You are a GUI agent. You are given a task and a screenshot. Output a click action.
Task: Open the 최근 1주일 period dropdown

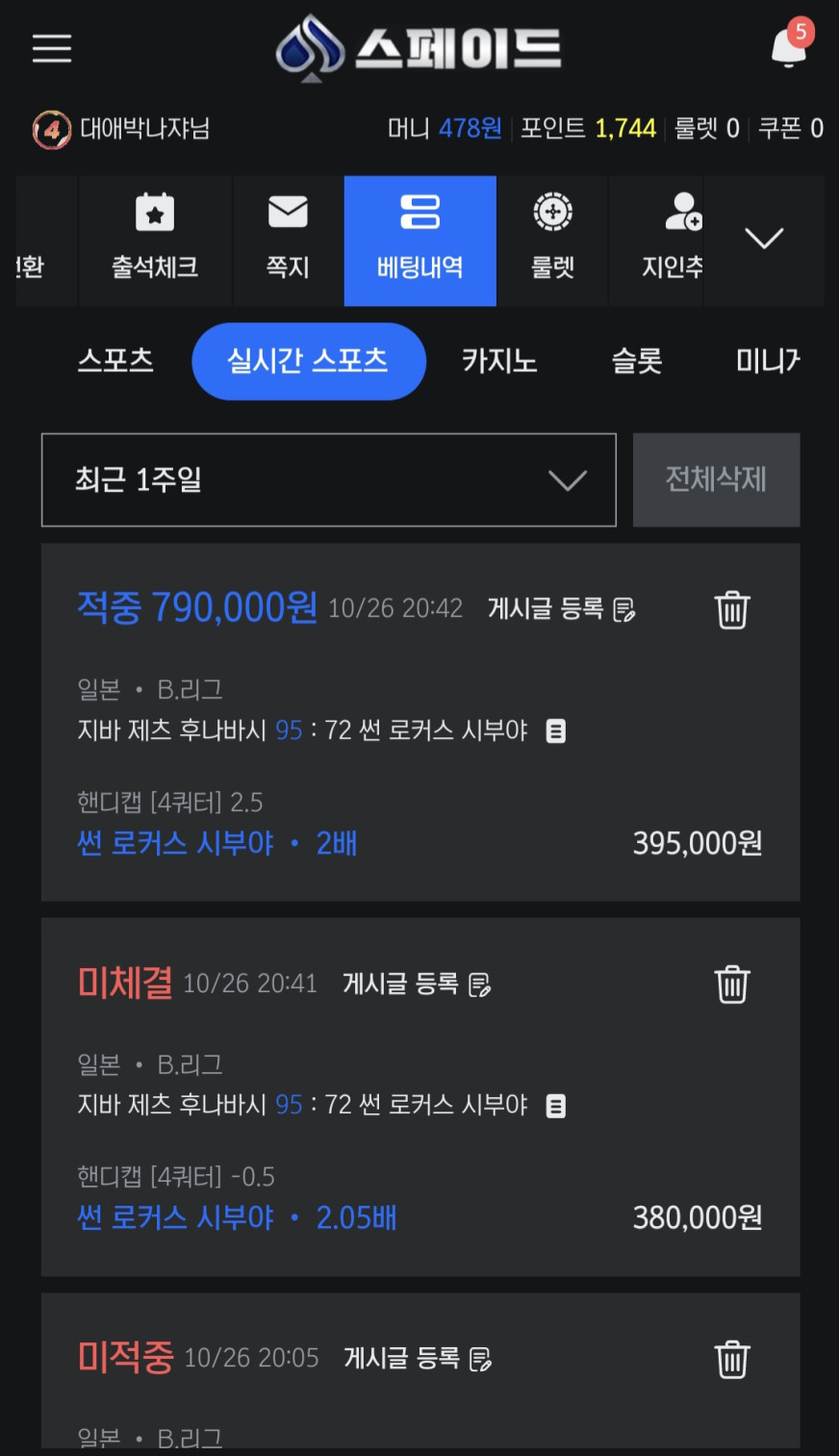click(x=328, y=479)
